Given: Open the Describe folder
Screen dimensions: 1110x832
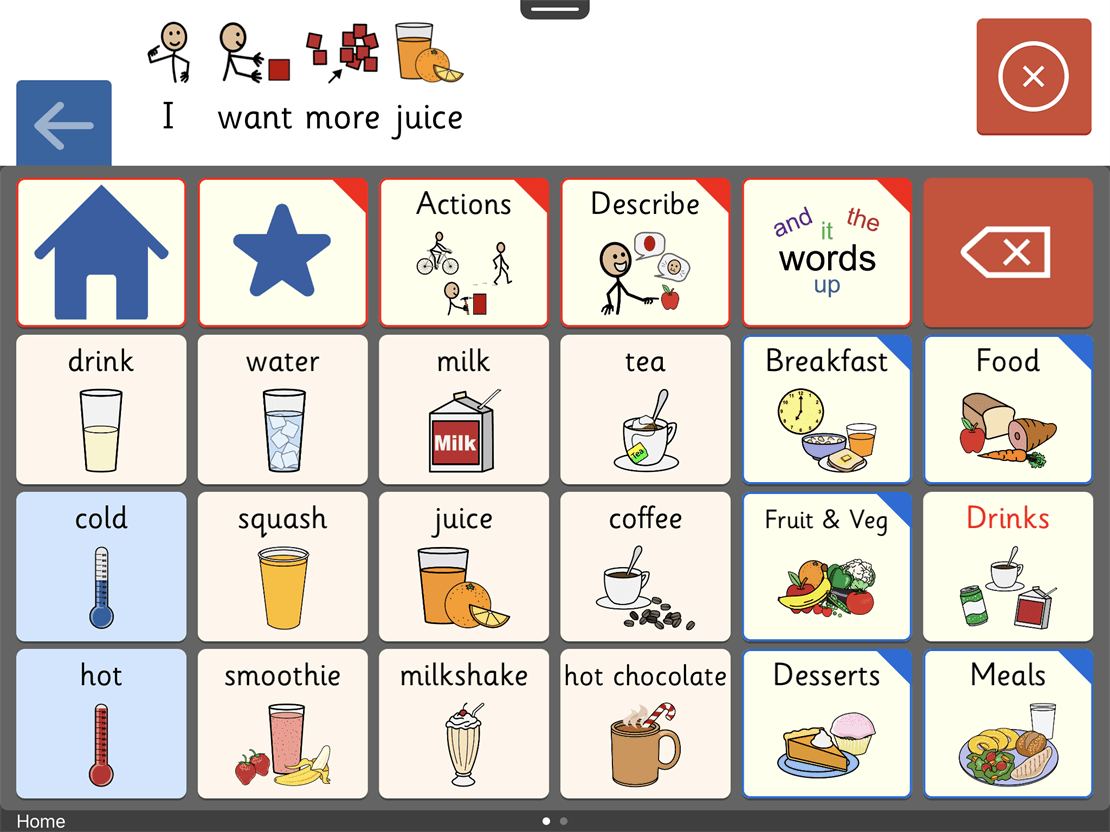Looking at the screenshot, I should point(645,252).
